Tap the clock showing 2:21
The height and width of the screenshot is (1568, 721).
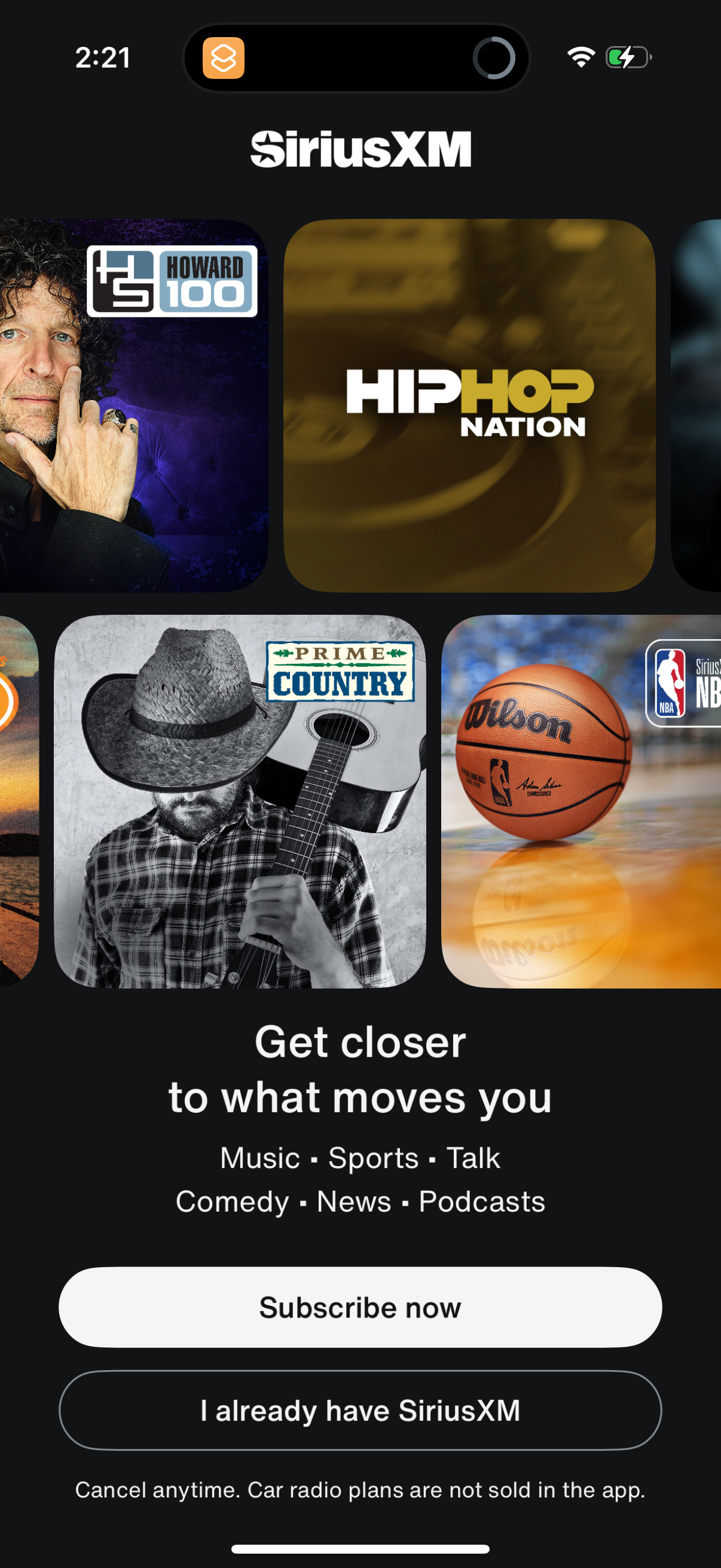103,57
